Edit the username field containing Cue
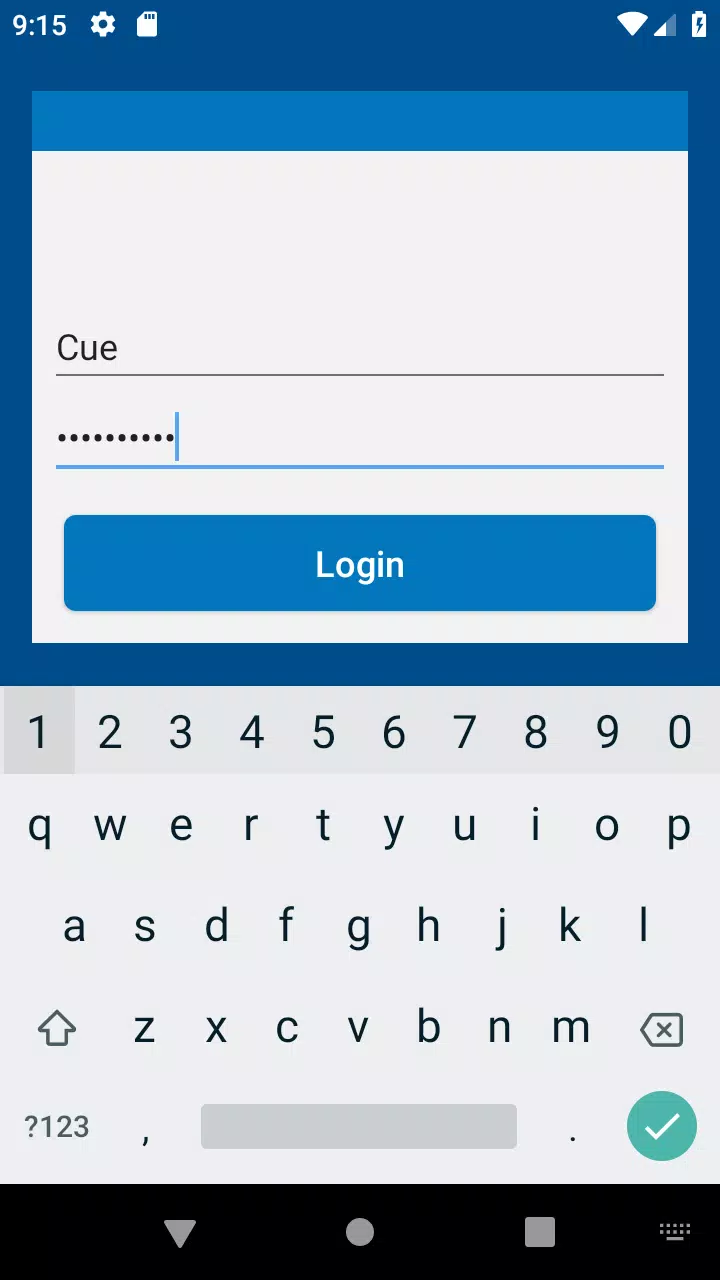This screenshot has width=720, height=1280. 360,348
